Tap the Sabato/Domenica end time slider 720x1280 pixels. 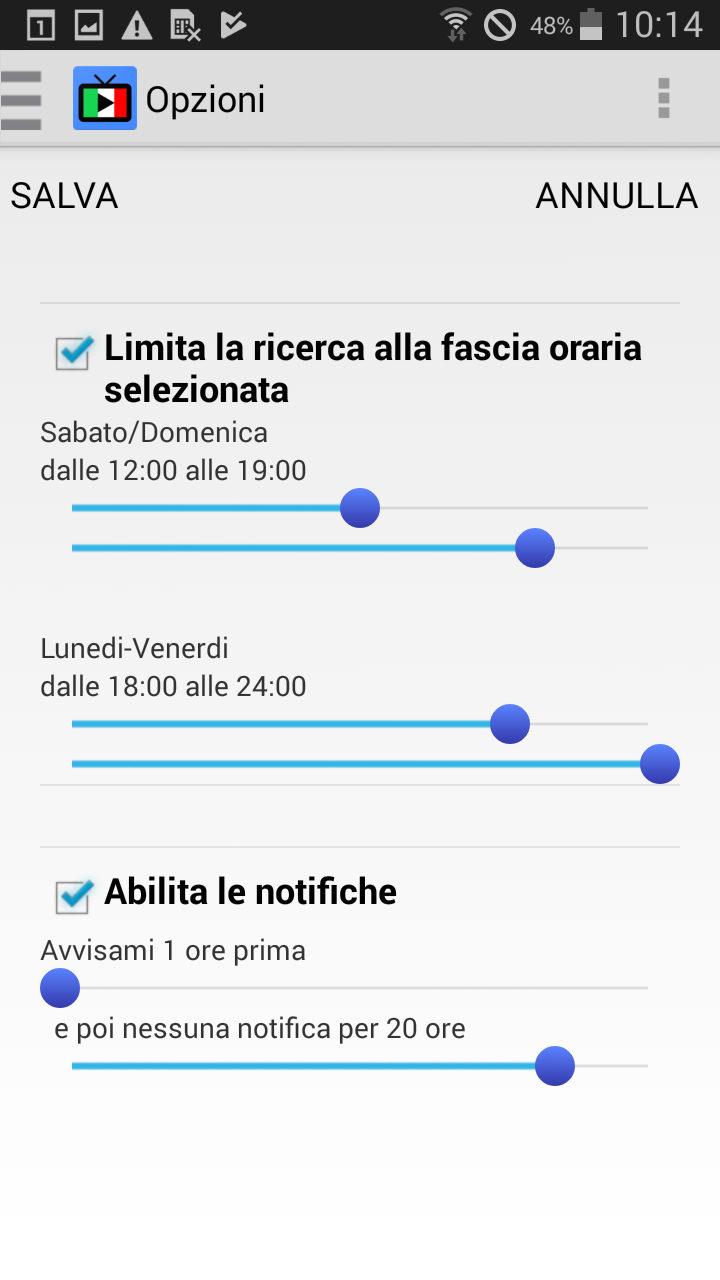[360, 548]
